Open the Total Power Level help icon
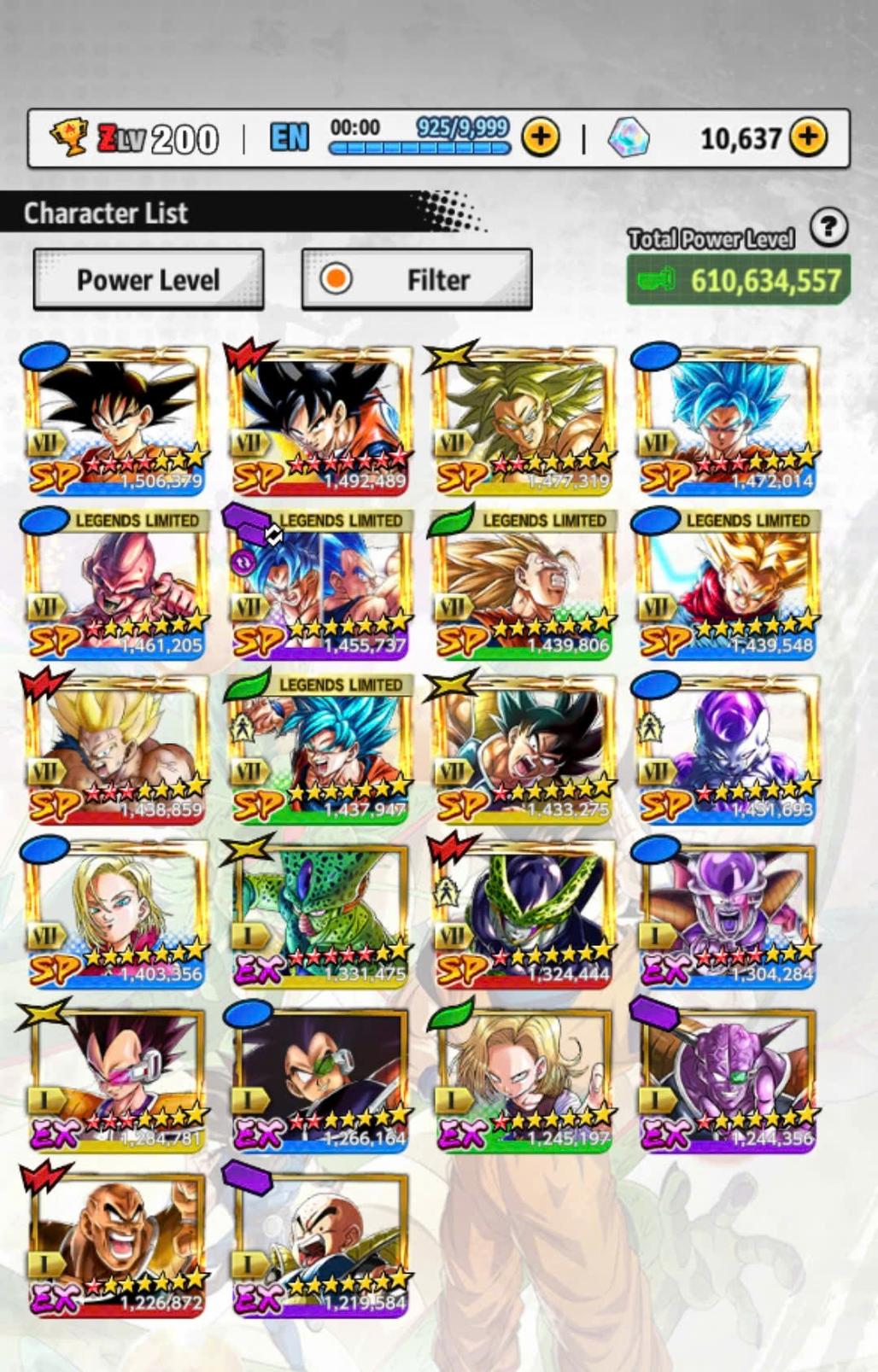Screen dimensions: 878x1372 click(828, 228)
